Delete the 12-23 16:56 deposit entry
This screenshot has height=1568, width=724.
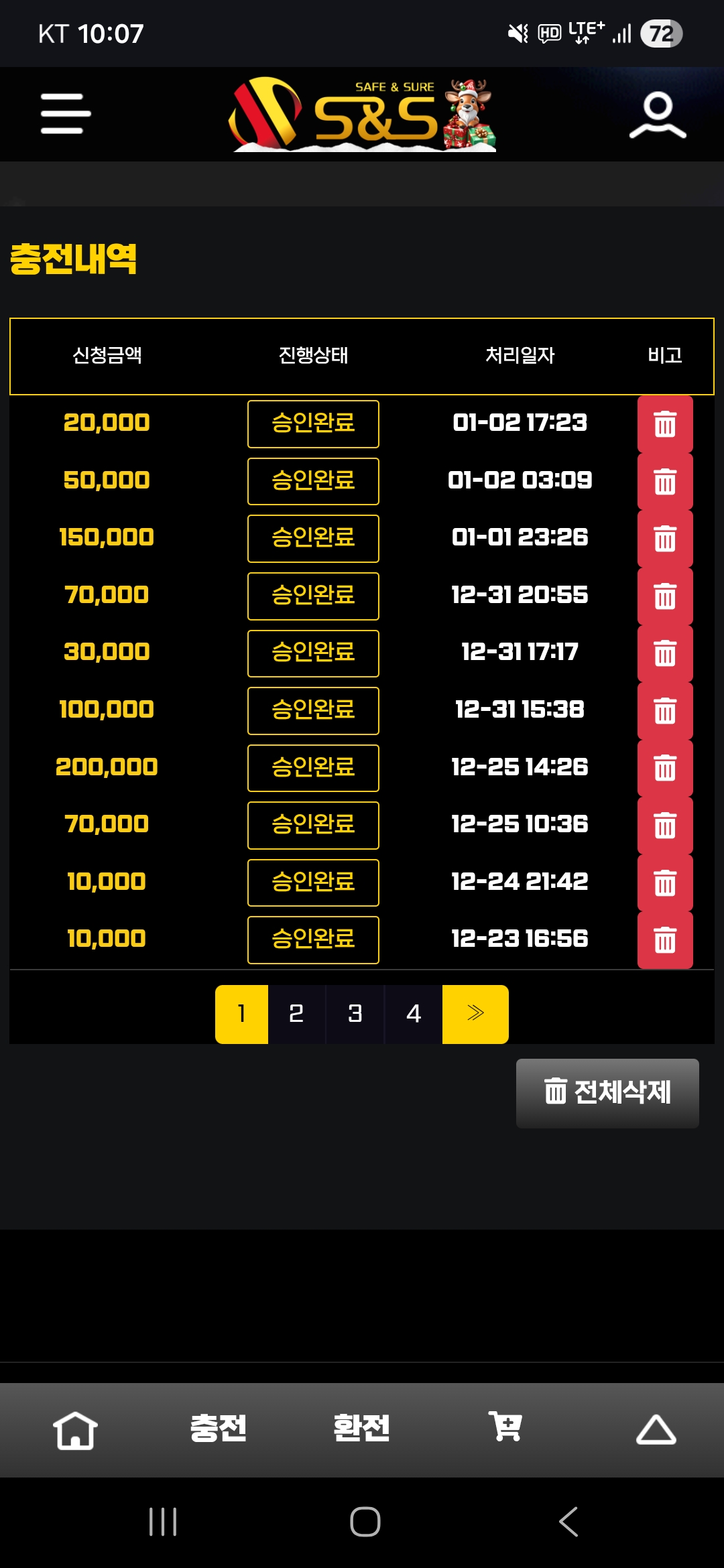(664, 940)
